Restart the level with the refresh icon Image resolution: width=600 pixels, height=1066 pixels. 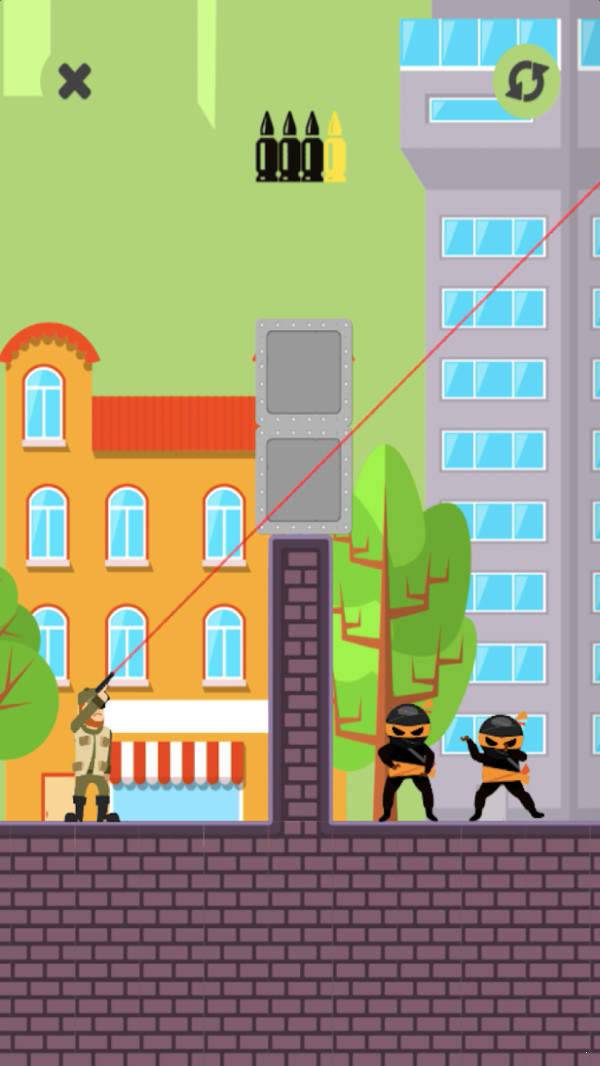(526, 81)
